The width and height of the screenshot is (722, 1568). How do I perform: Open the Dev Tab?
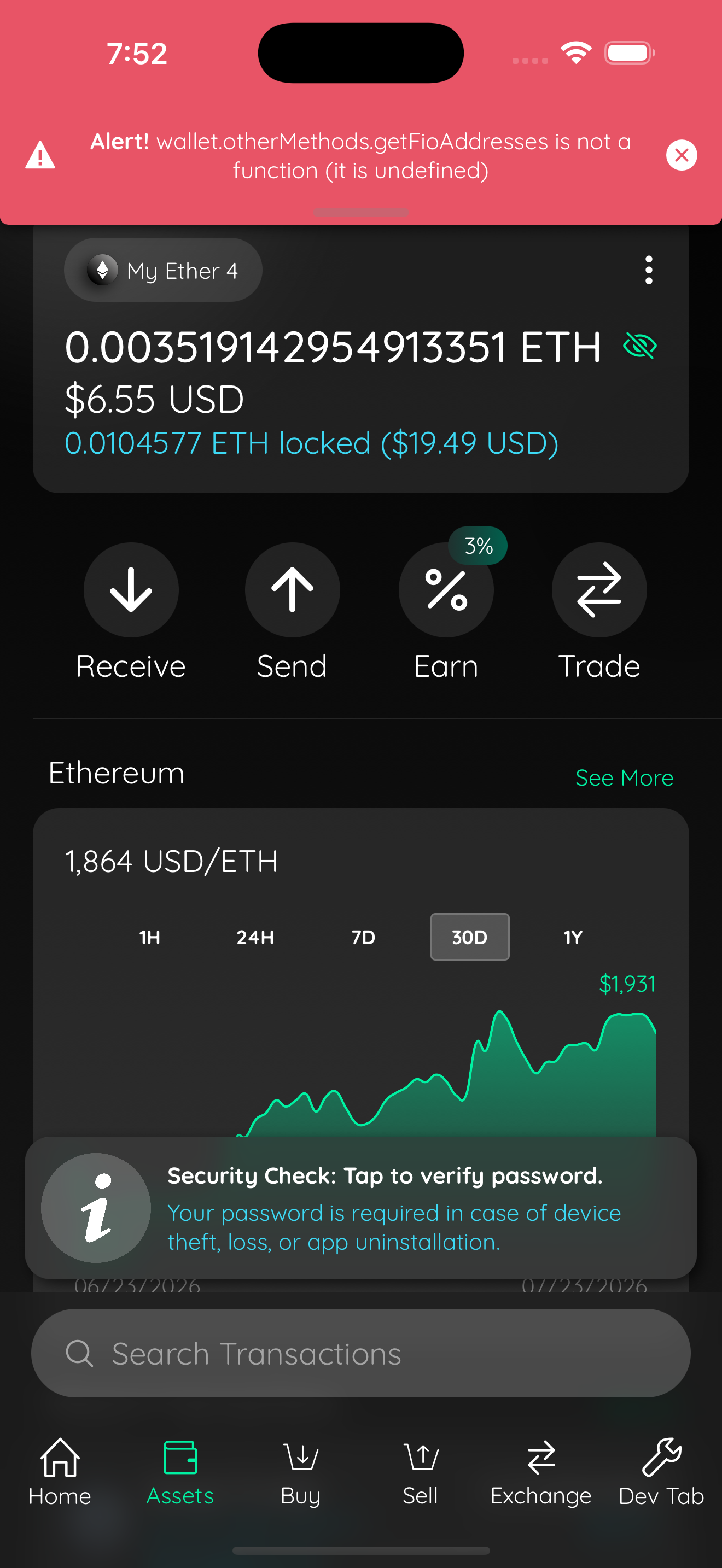click(x=661, y=1471)
